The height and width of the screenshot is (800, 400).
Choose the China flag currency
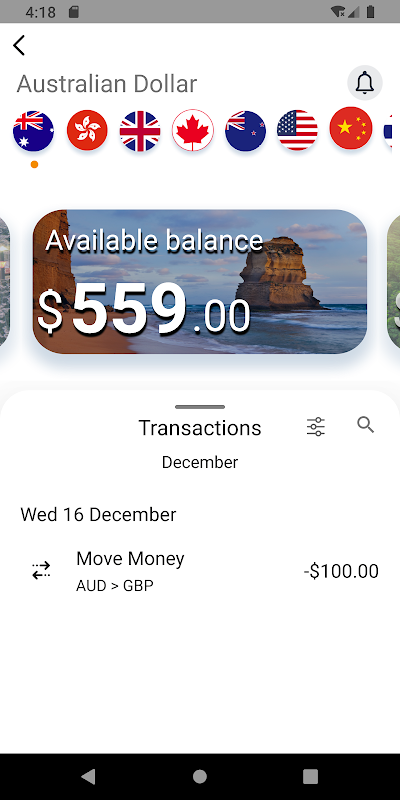pyautogui.click(x=351, y=129)
